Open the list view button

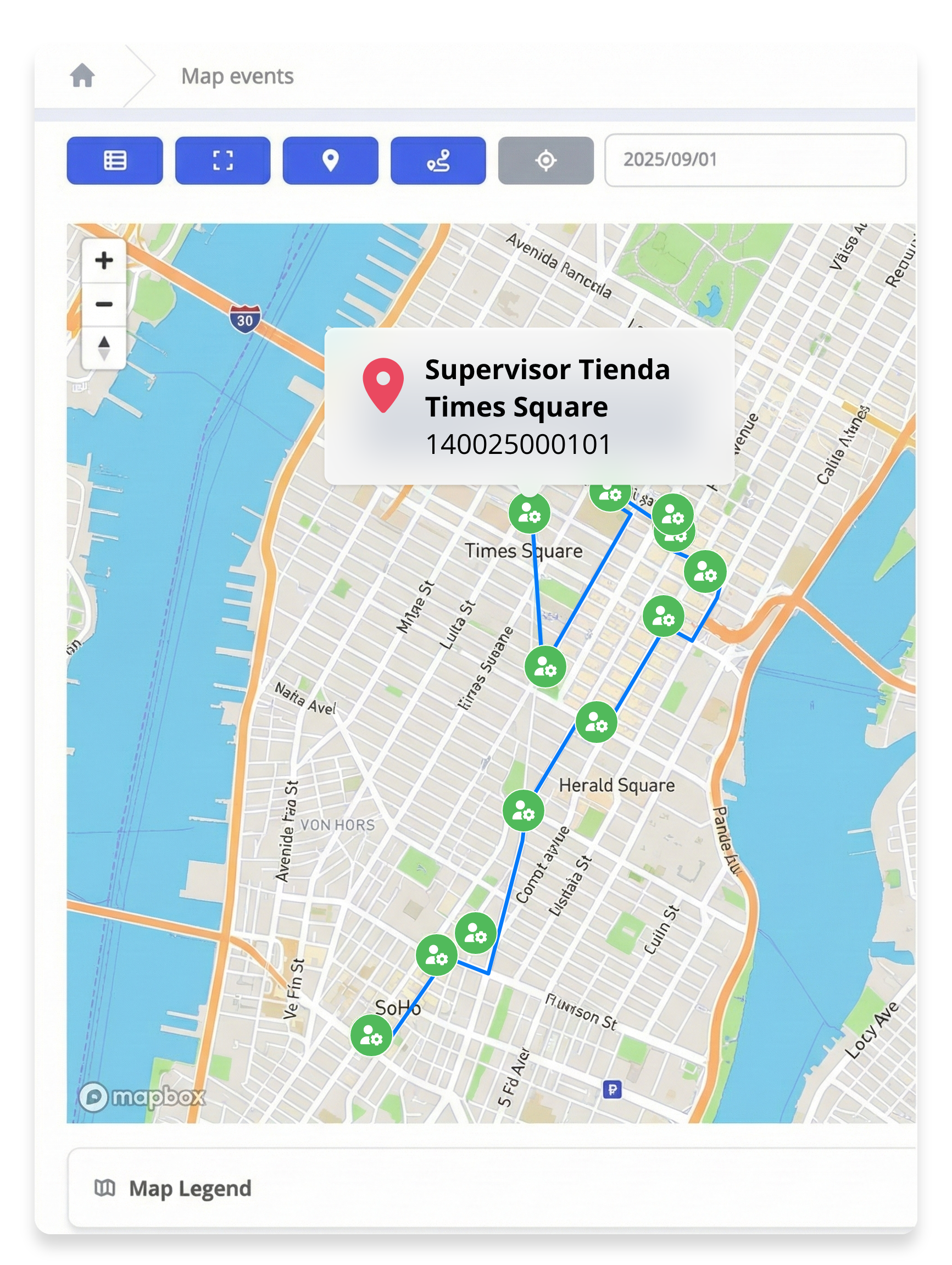(x=115, y=160)
